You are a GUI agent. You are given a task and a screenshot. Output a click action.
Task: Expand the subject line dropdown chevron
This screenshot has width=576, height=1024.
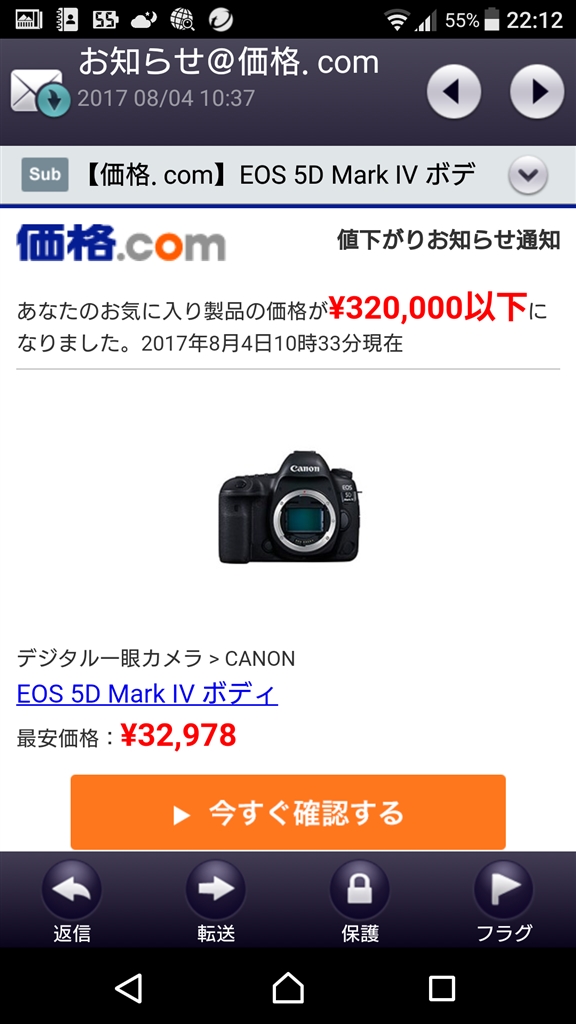[x=528, y=175]
